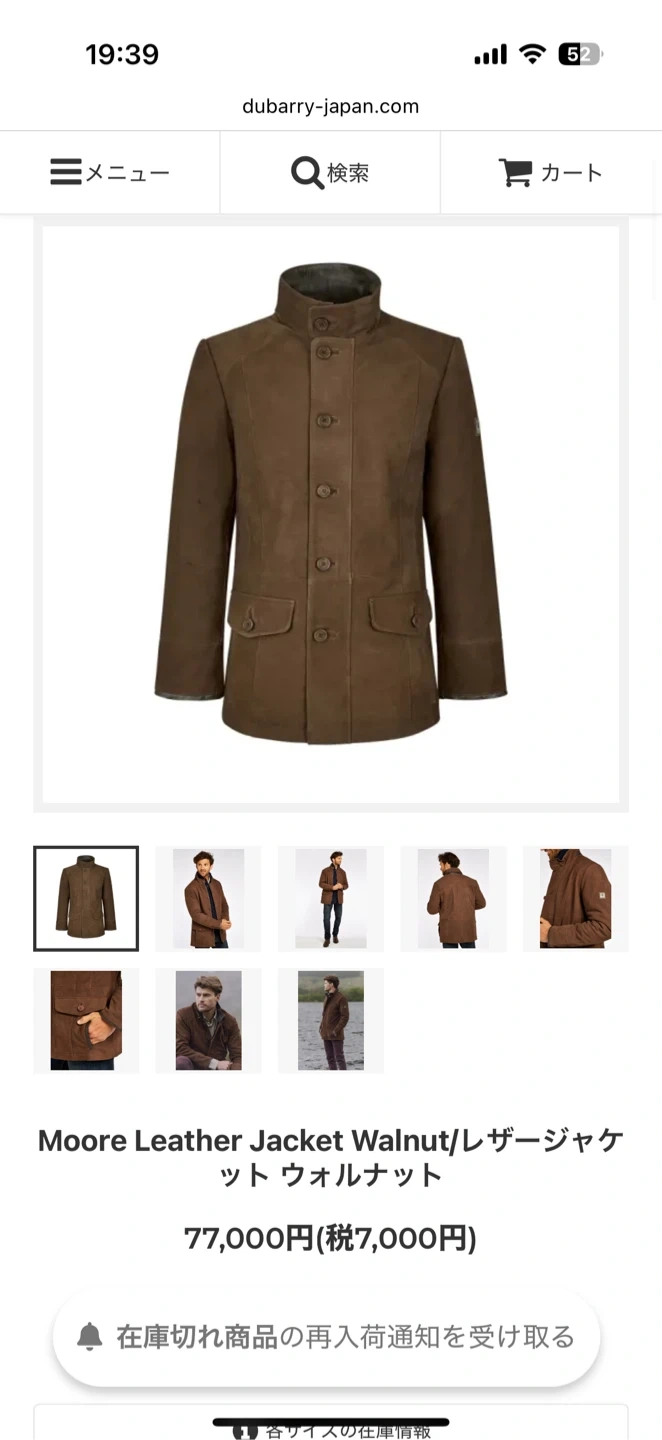Tap 在庫切れ商品の再入荷通知を受け取る button
The width and height of the screenshot is (662, 1440).
(326, 1337)
